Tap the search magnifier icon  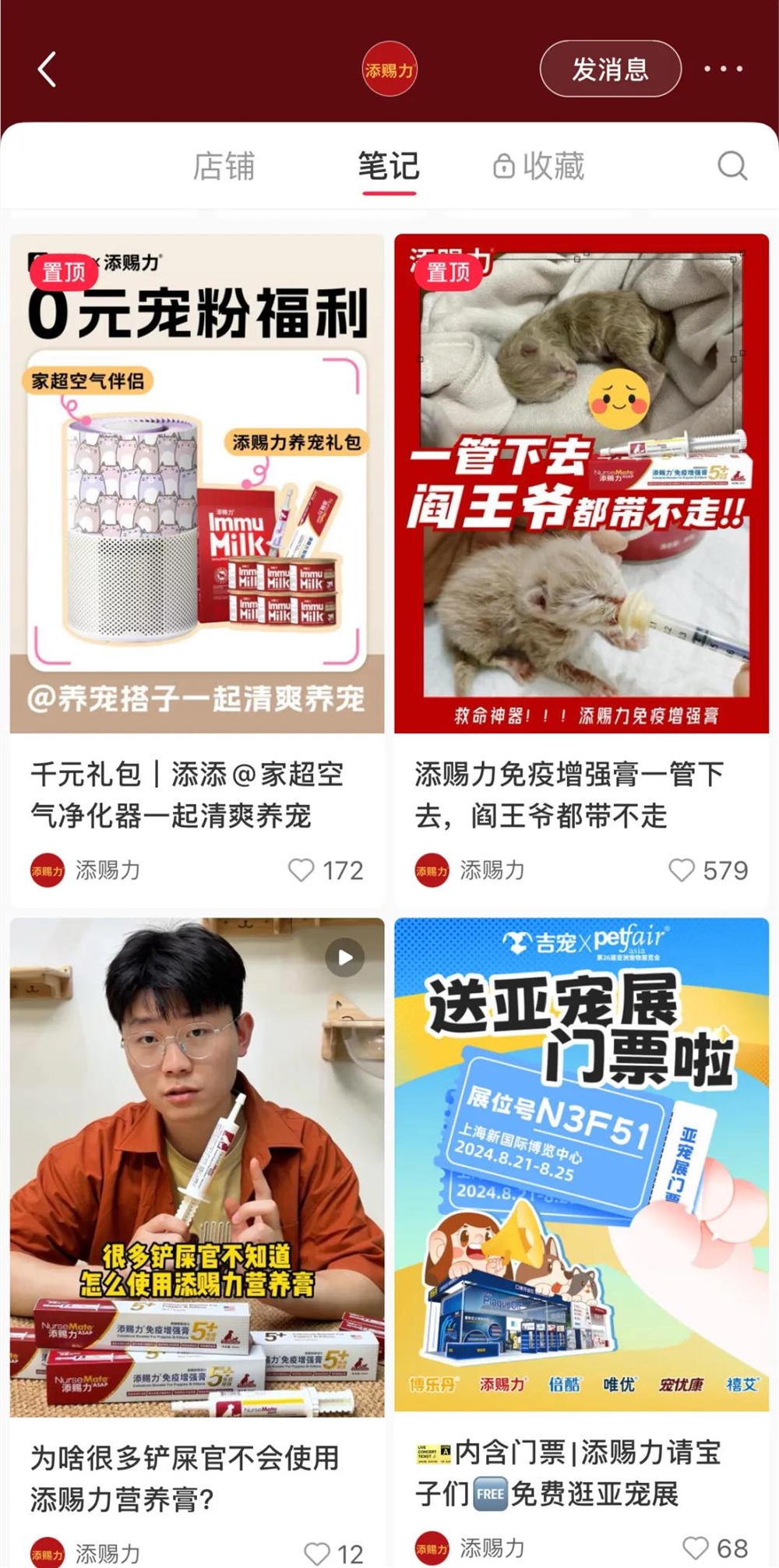pos(731,166)
